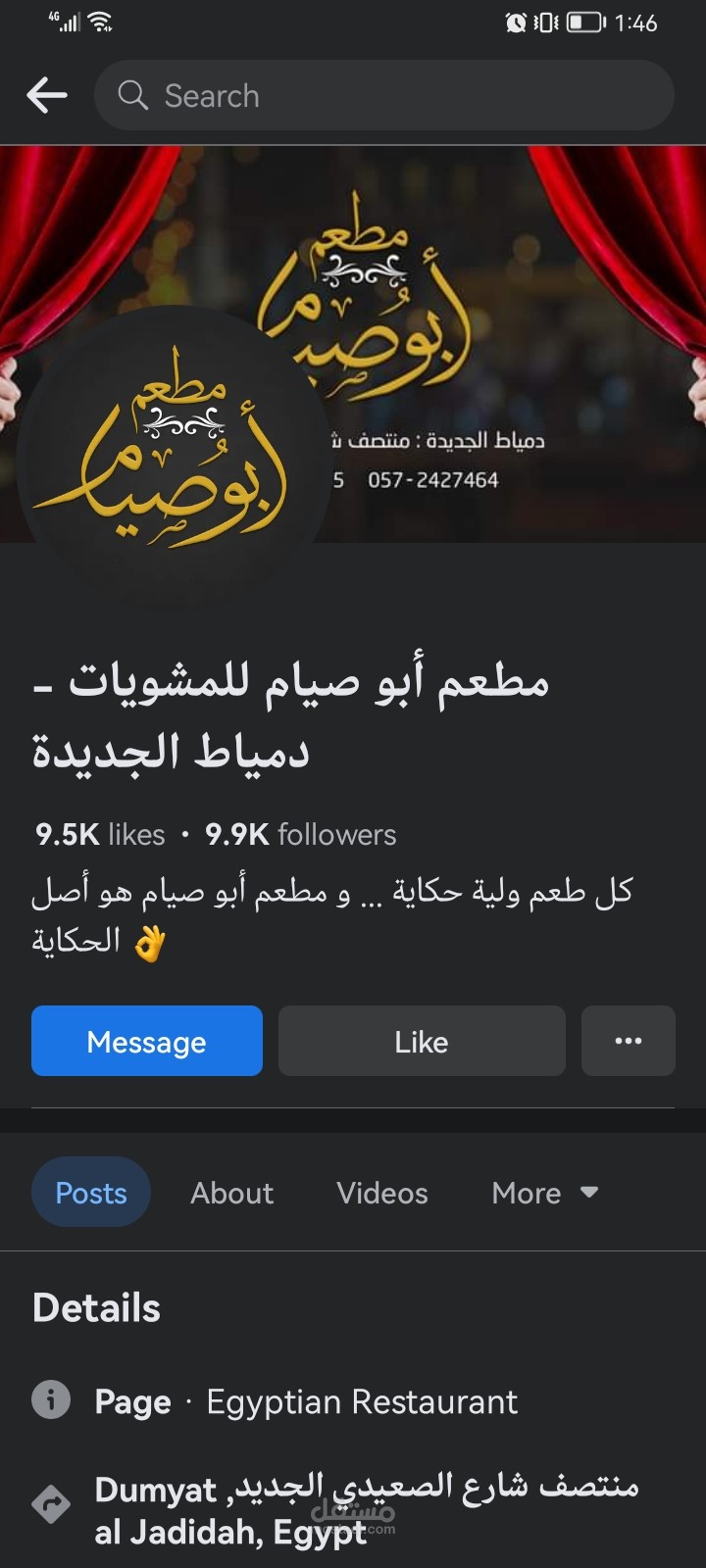Click the info icon next to Page details

coord(50,1401)
